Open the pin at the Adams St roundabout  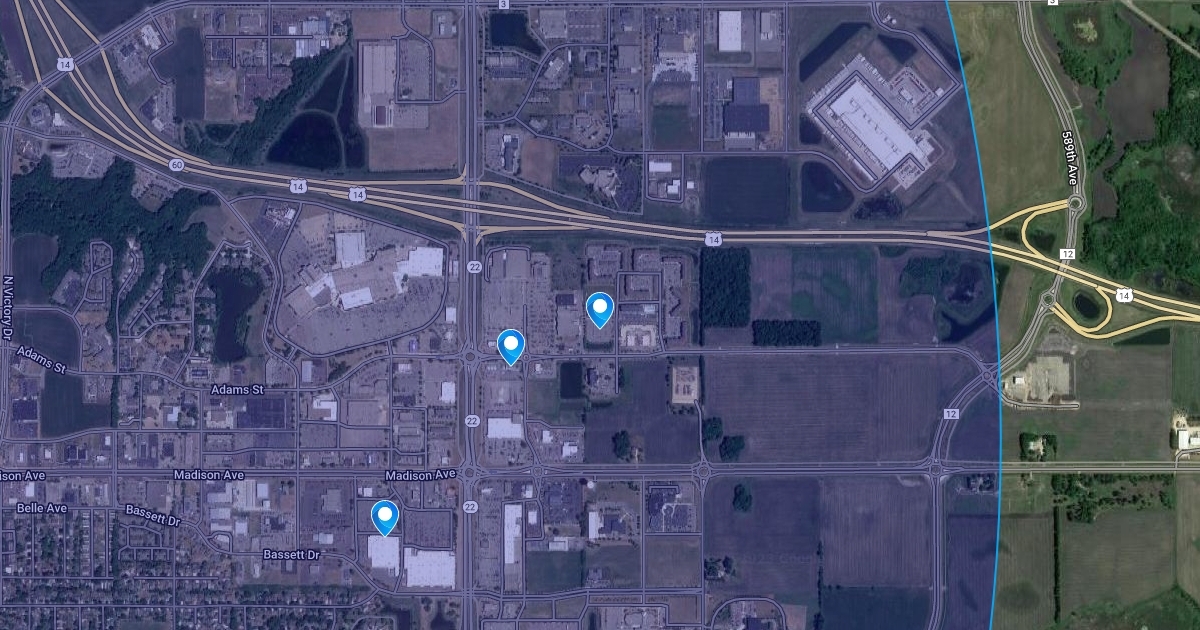click(x=511, y=346)
